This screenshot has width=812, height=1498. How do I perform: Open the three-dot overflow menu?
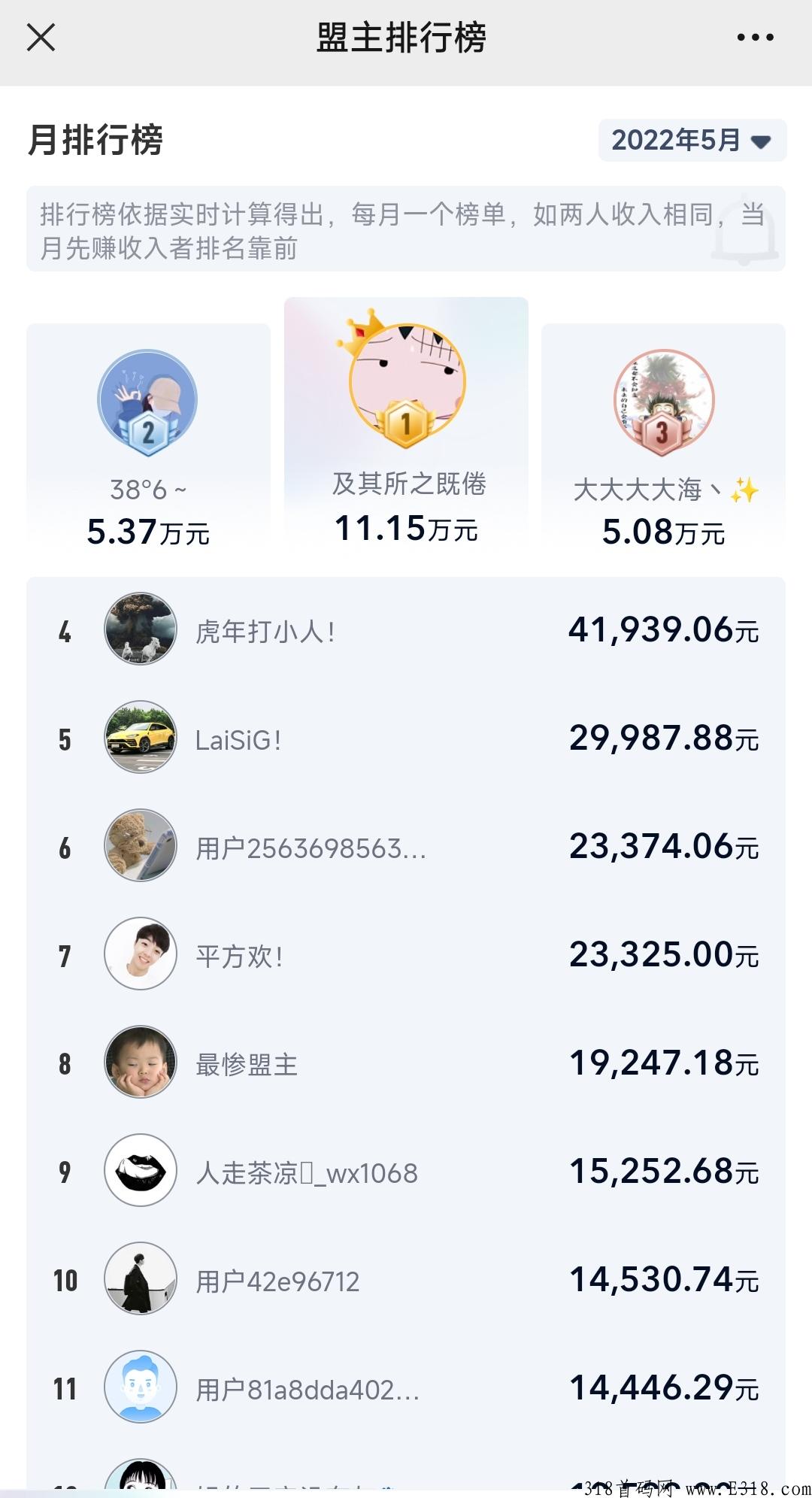pyautogui.click(x=755, y=37)
